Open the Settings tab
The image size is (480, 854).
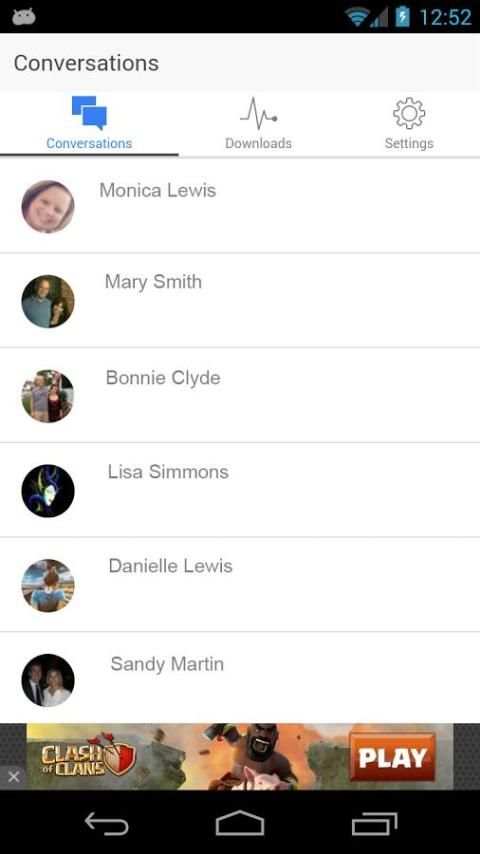(409, 124)
